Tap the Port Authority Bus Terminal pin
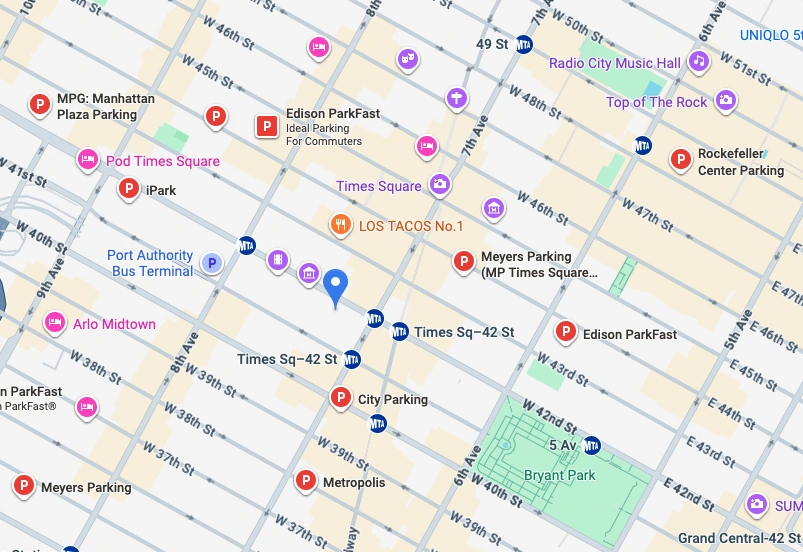This screenshot has width=803, height=552. [x=211, y=263]
